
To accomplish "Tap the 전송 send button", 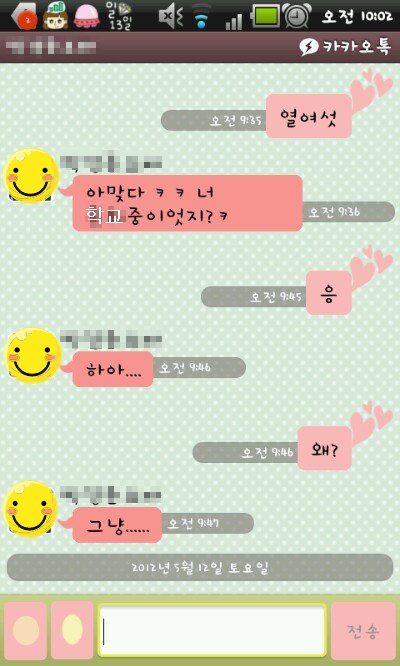I will coord(363,631).
